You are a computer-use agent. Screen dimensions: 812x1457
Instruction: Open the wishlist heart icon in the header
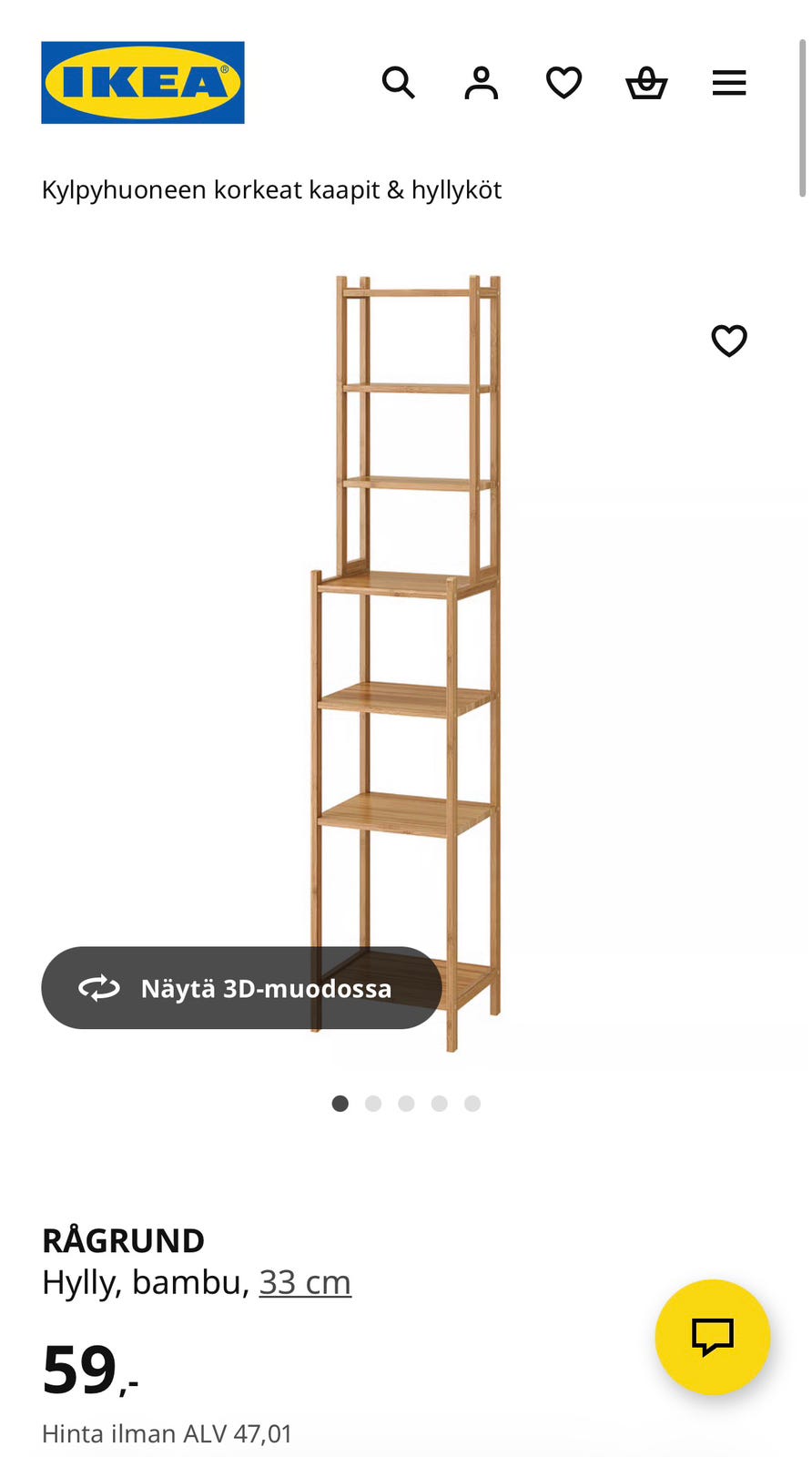(x=563, y=83)
